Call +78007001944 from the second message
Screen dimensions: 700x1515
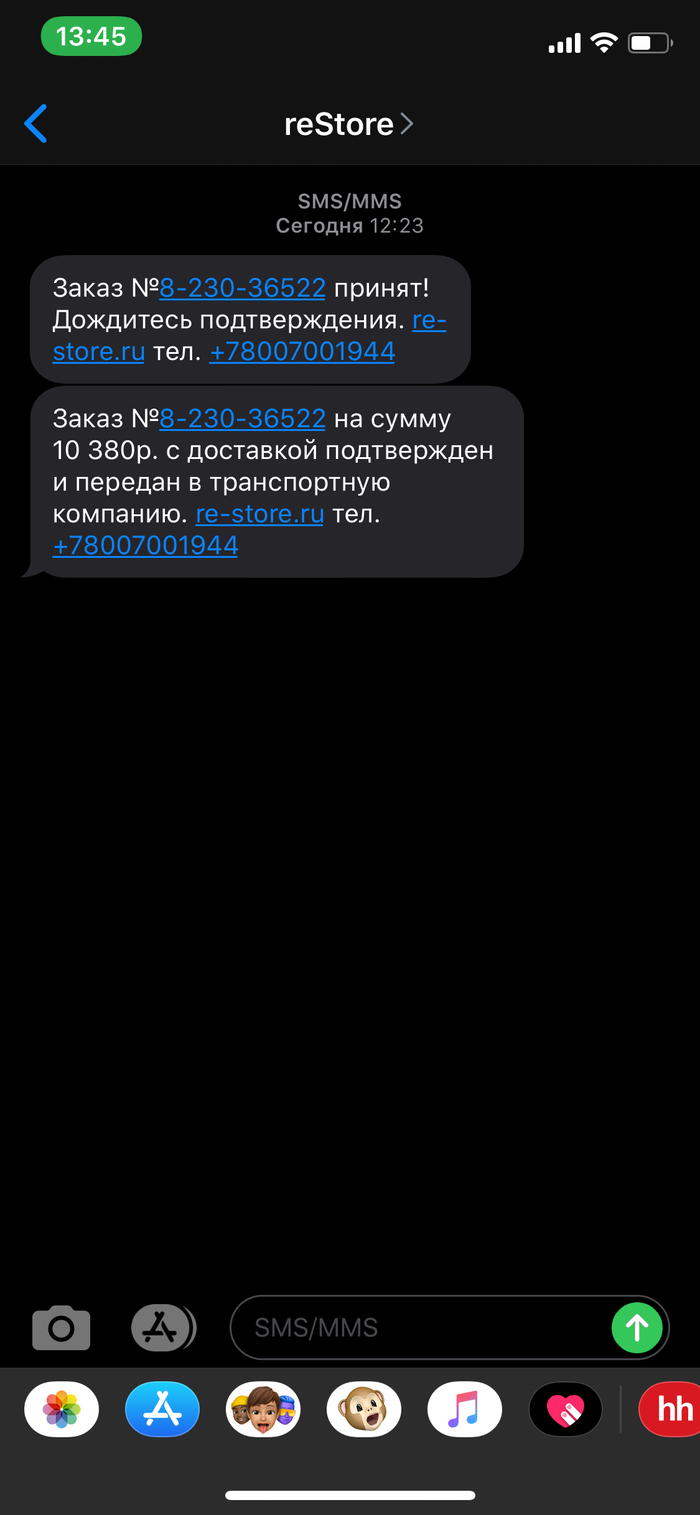click(x=145, y=546)
